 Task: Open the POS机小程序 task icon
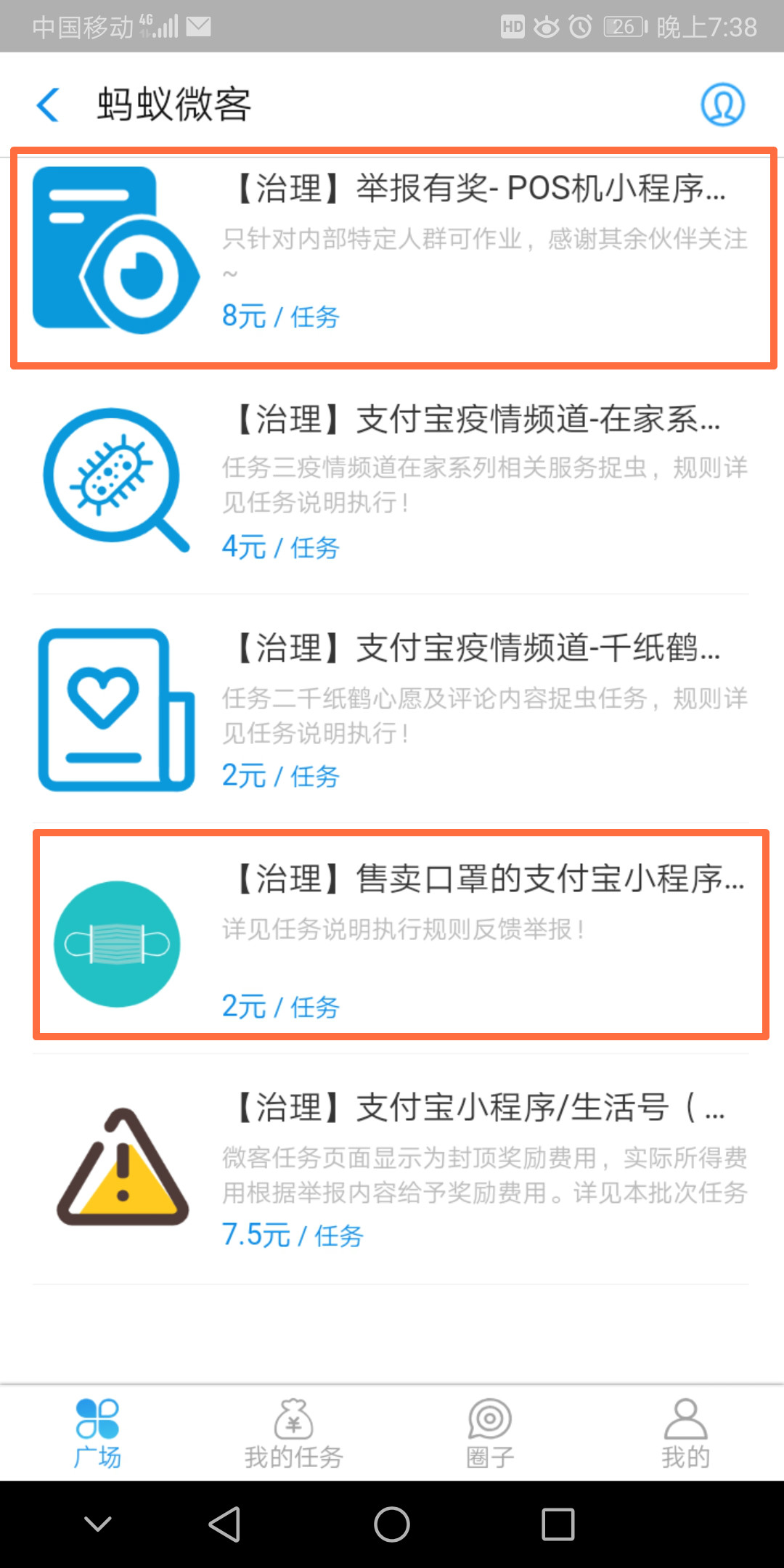(x=116, y=250)
